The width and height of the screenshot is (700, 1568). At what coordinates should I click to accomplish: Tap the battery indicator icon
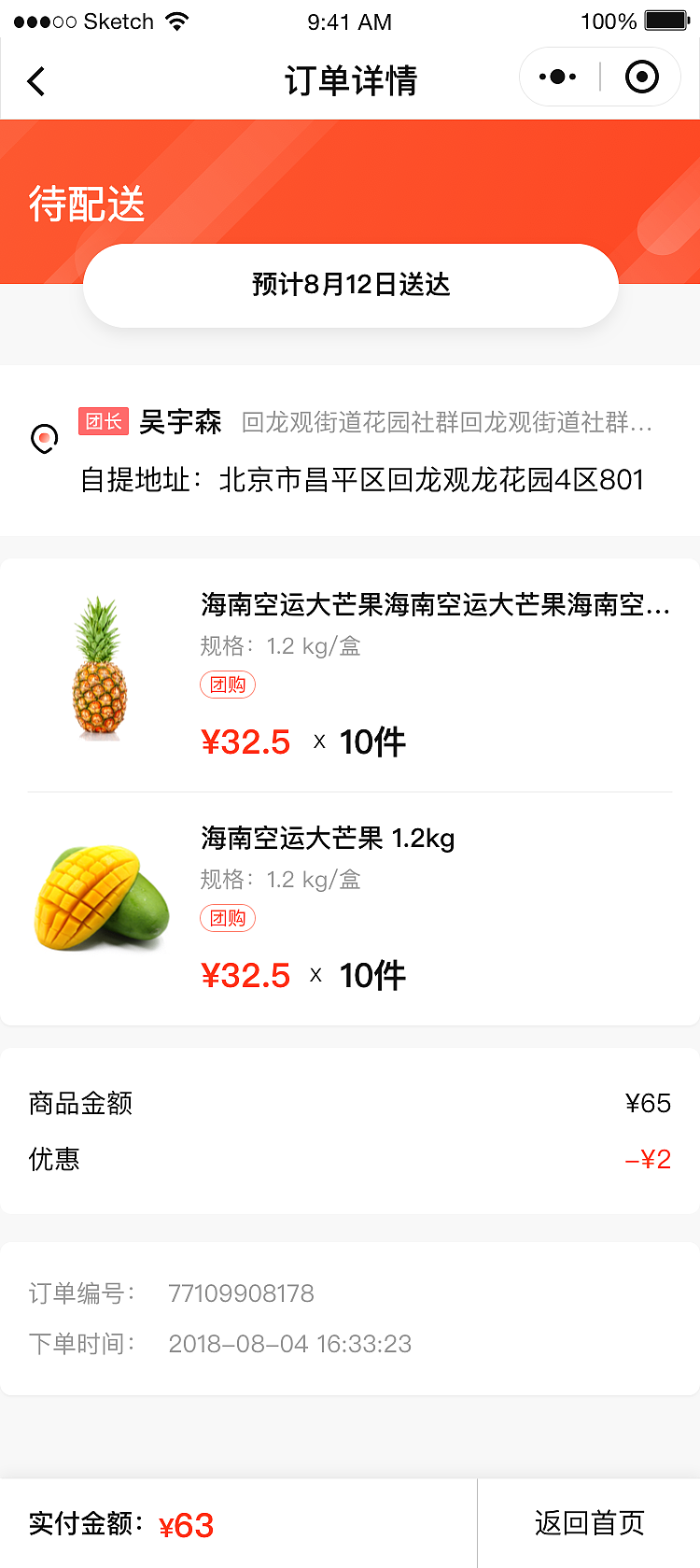666,19
